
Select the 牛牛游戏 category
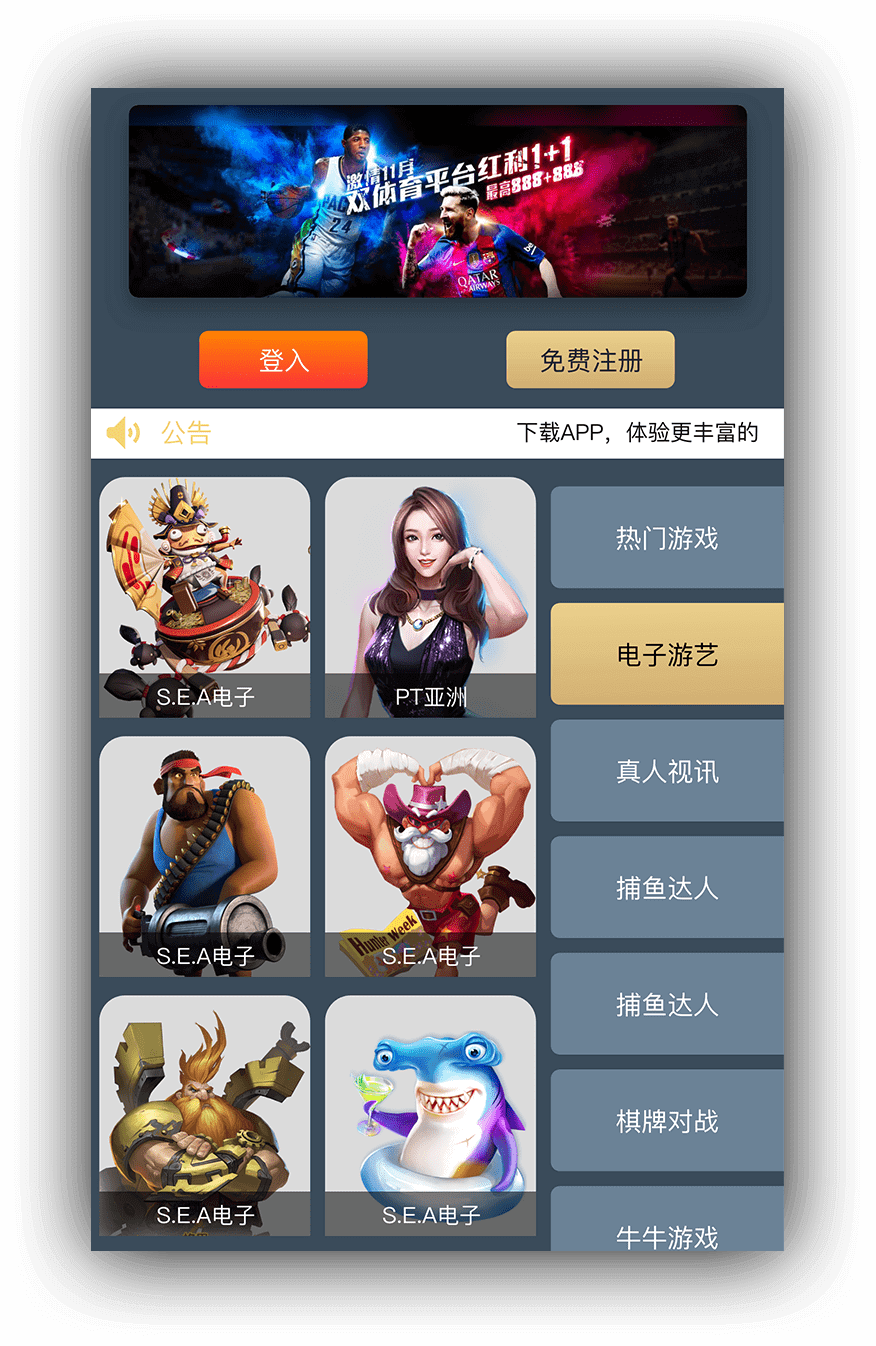[x=667, y=1225]
